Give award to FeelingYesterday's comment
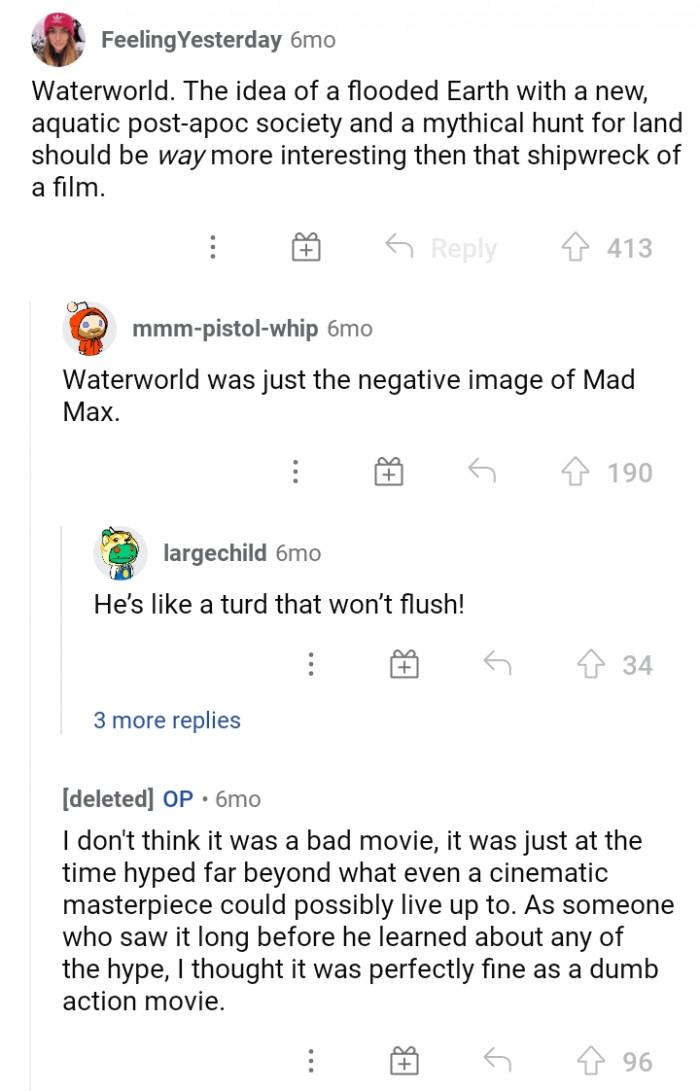700x1091 pixels. (x=306, y=247)
